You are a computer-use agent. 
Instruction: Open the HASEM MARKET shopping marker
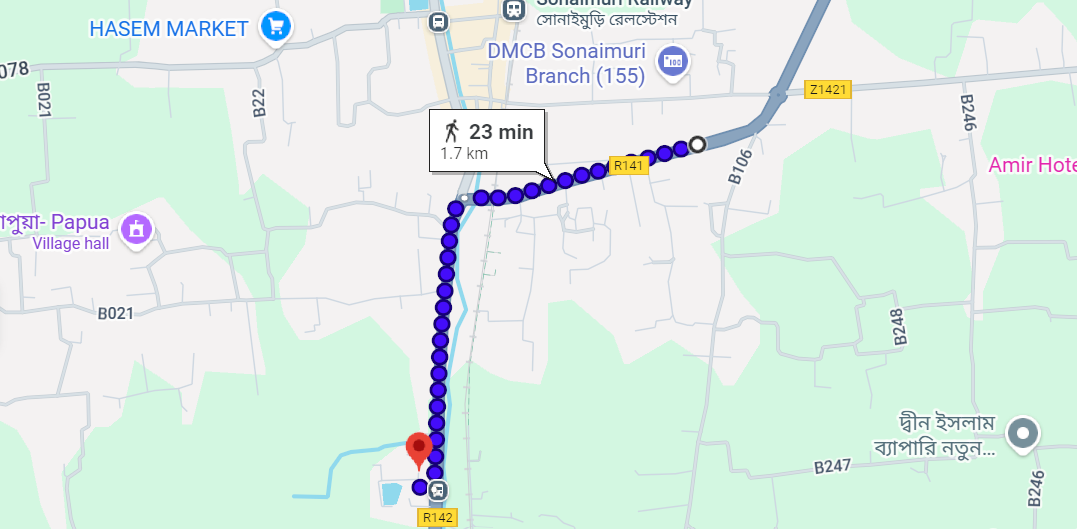(275, 27)
